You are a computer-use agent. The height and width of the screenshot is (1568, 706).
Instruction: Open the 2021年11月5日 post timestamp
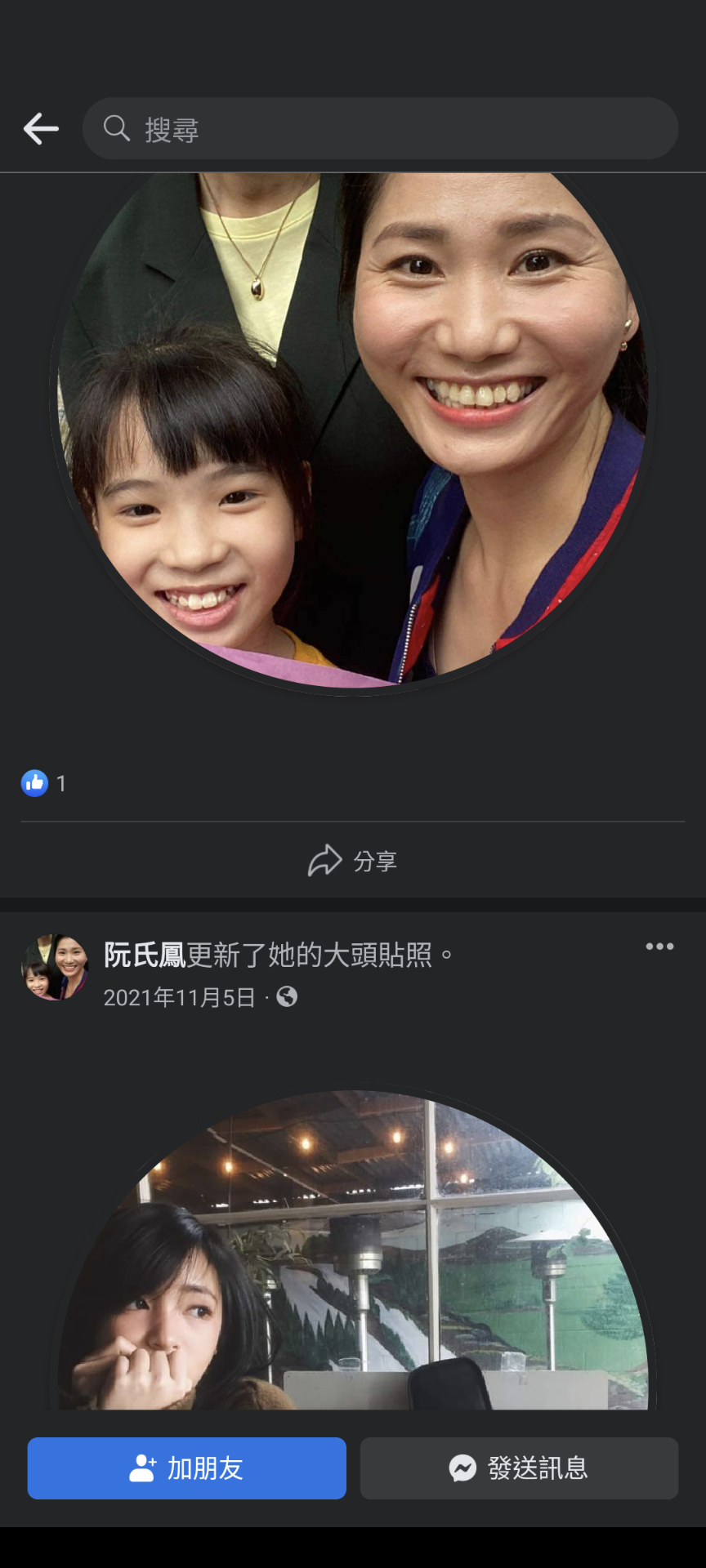pyautogui.click(x=180, y=997)
